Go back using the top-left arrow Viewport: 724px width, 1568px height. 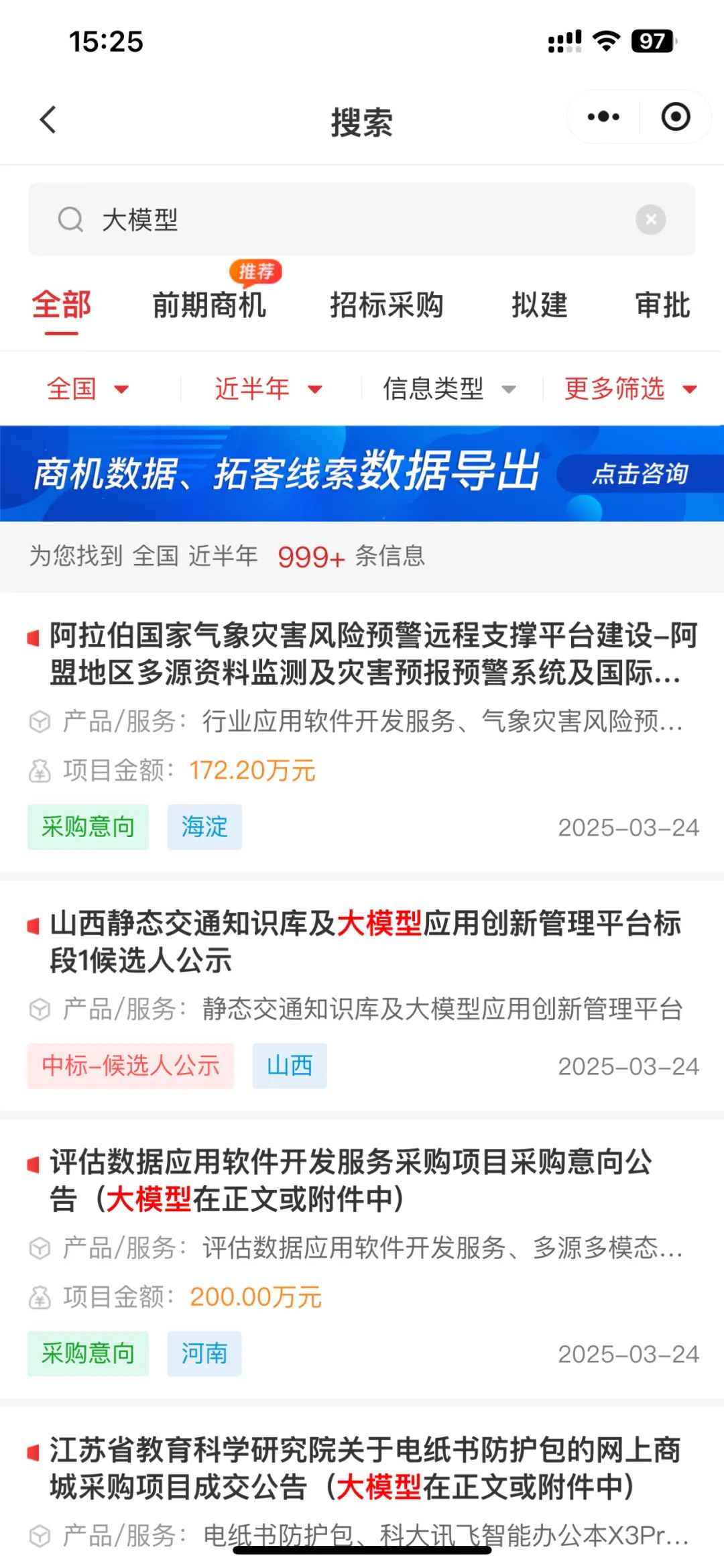pos(48,120)
